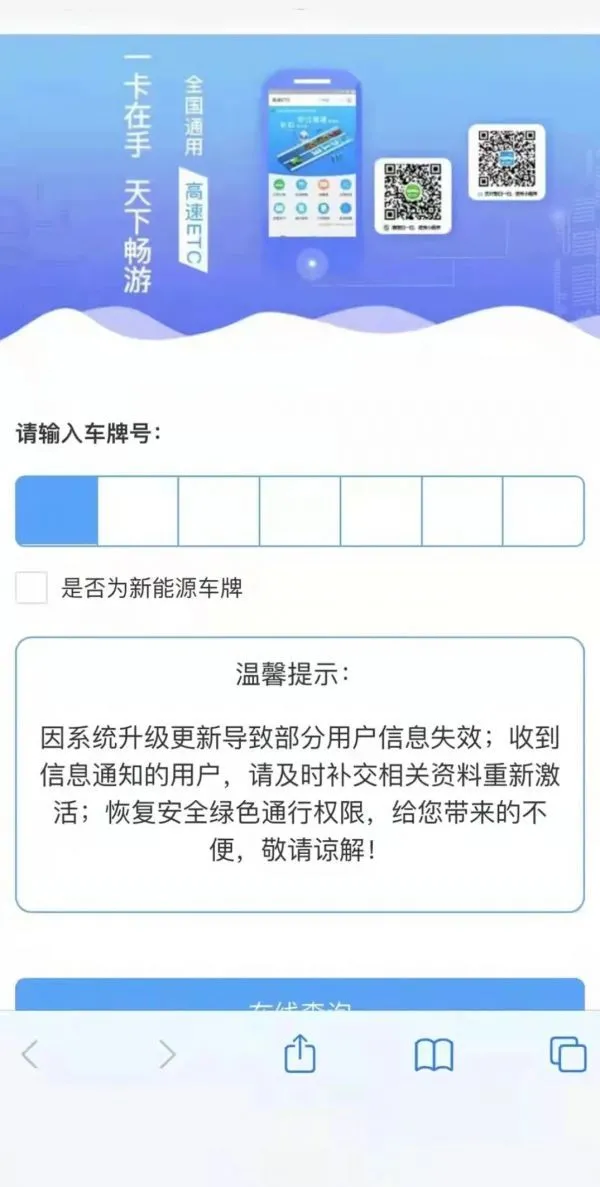Open Safari bookmarks

(434, 1054)
